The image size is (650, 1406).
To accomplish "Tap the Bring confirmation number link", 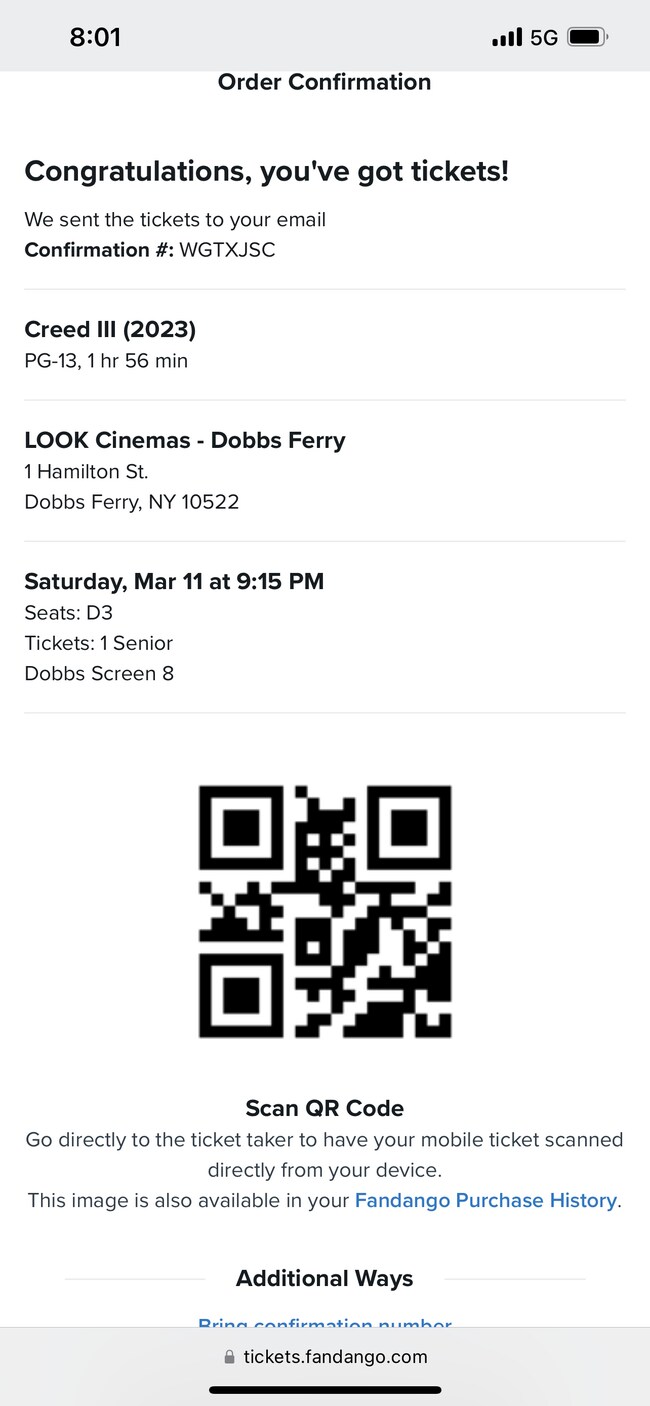I will pyautogui.click(x=325, y=1322).
